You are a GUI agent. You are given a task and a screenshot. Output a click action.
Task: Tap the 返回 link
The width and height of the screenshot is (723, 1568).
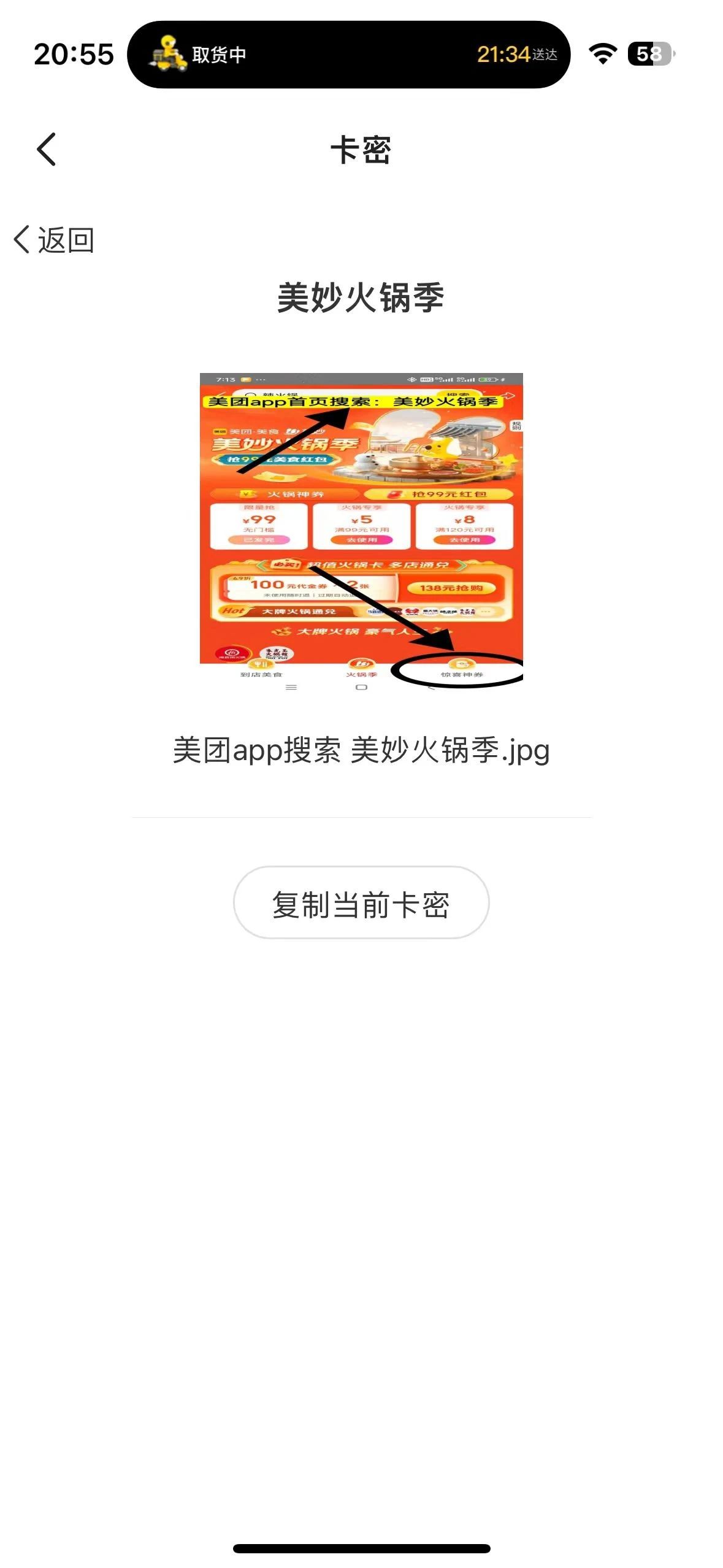[x=54, y=239]
